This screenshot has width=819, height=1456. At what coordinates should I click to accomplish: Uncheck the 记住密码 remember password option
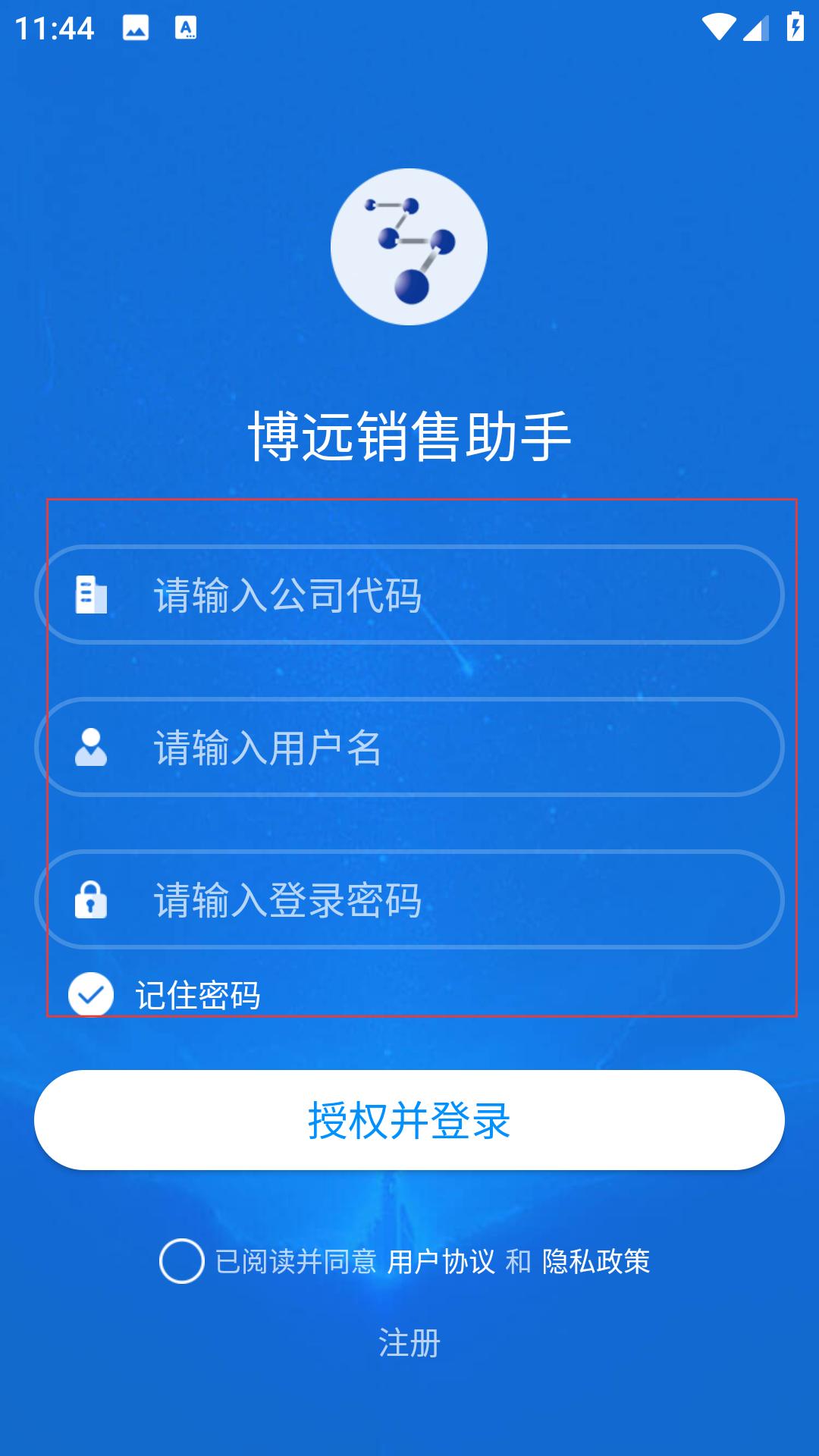coord(91,994)
